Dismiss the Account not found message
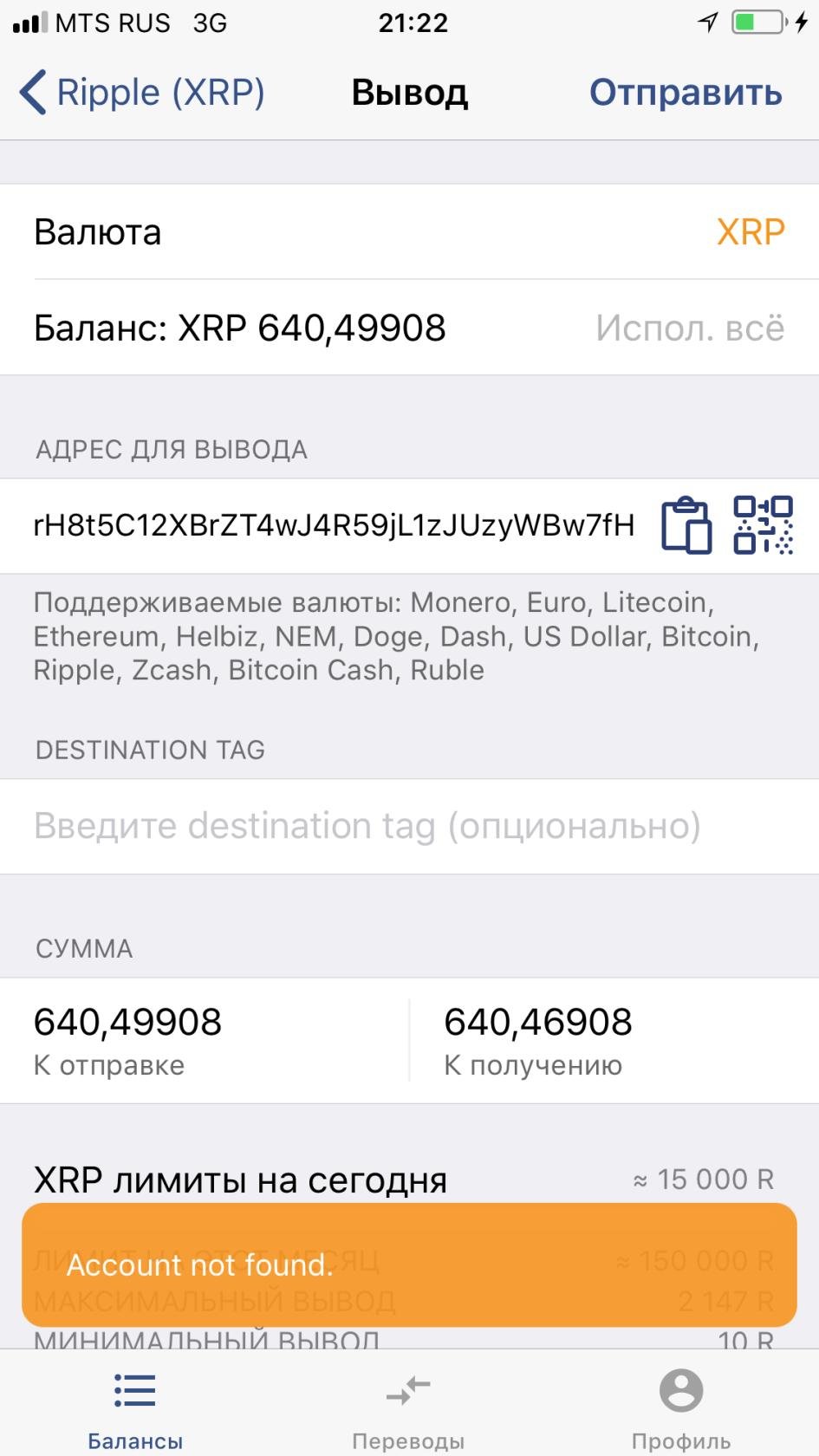Image resolution: width=819 pixels, height=1456 pixels. [x=409, y=1264]
